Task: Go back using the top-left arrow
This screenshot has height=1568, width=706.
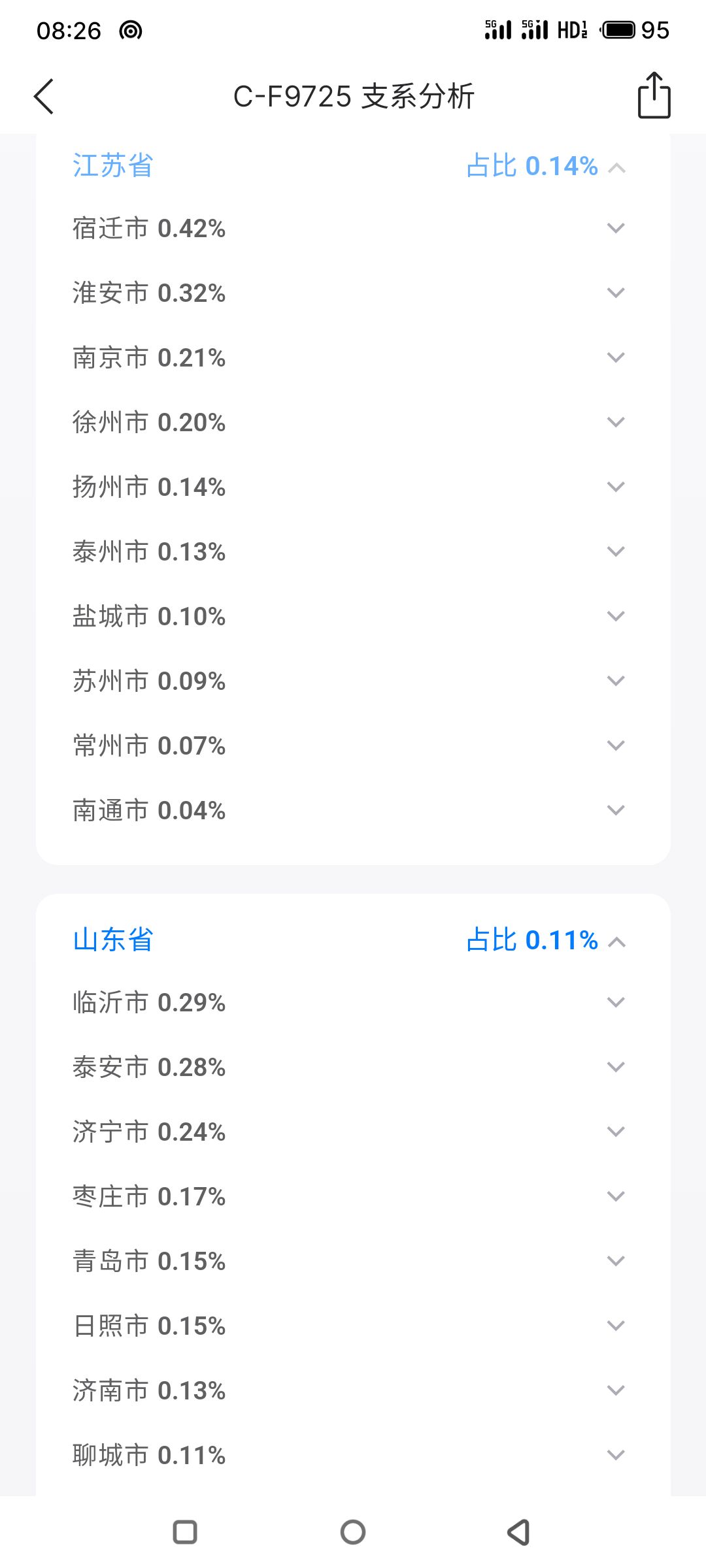Action: click(44, 97)
